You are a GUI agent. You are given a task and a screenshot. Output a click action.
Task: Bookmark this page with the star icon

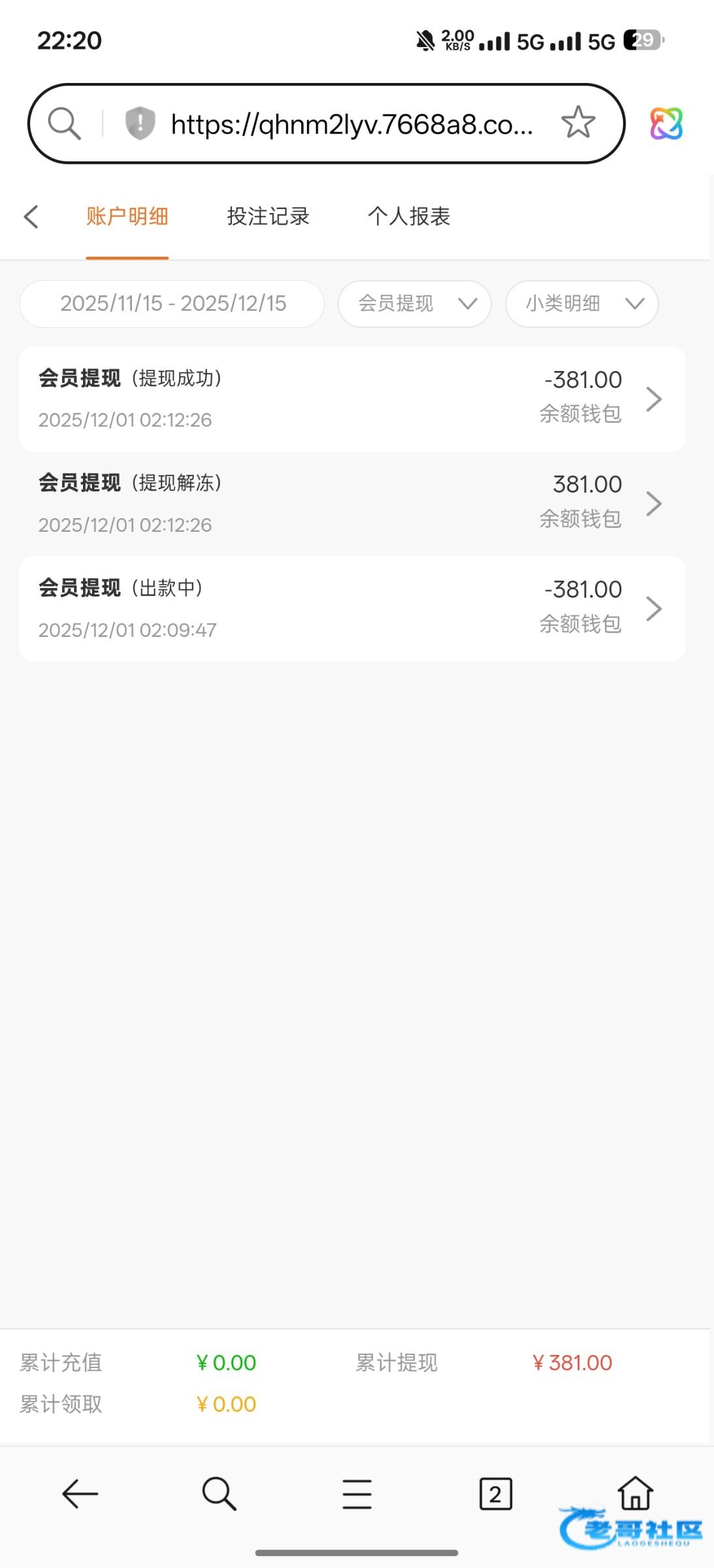pos(578,123)
